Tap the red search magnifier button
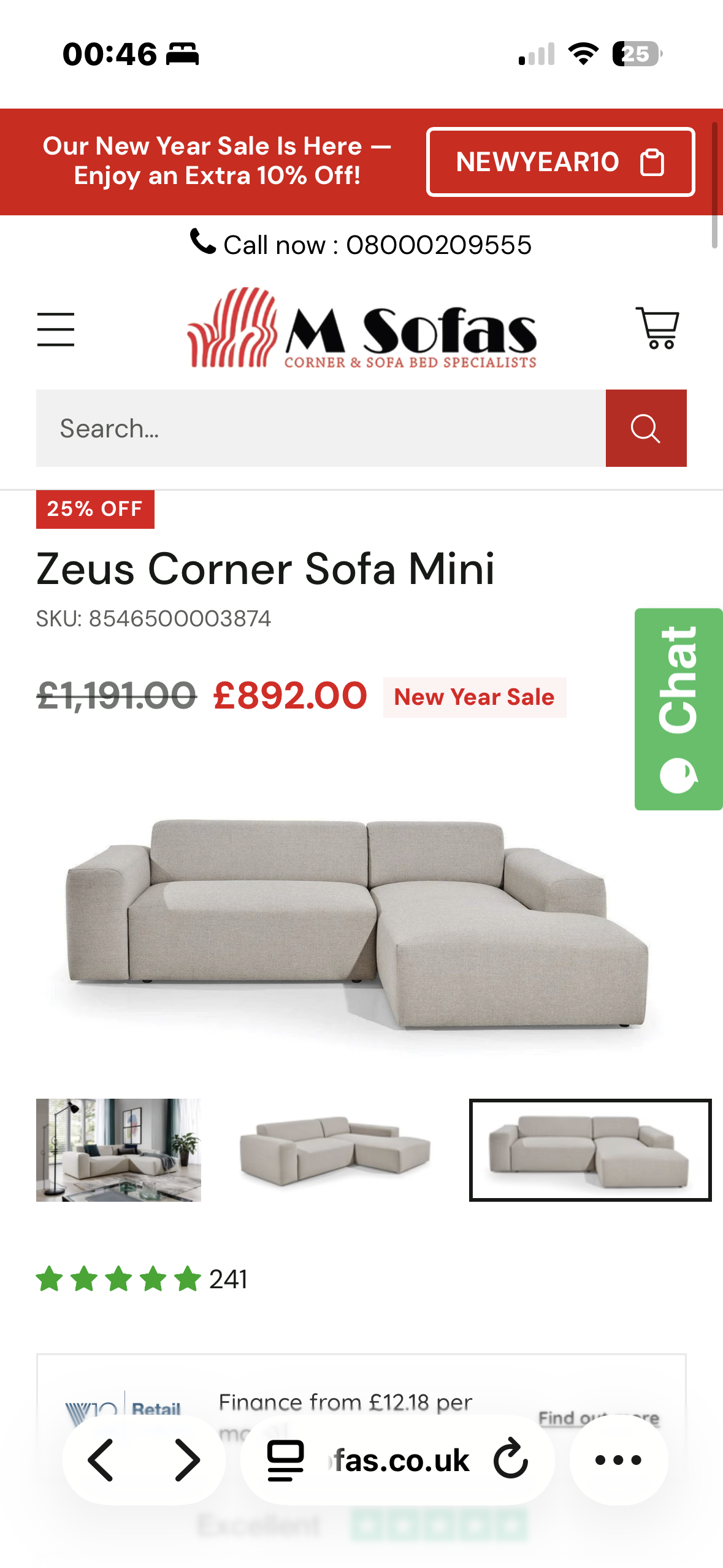Viewport: 723px width, 1568px height. point(646,428)
